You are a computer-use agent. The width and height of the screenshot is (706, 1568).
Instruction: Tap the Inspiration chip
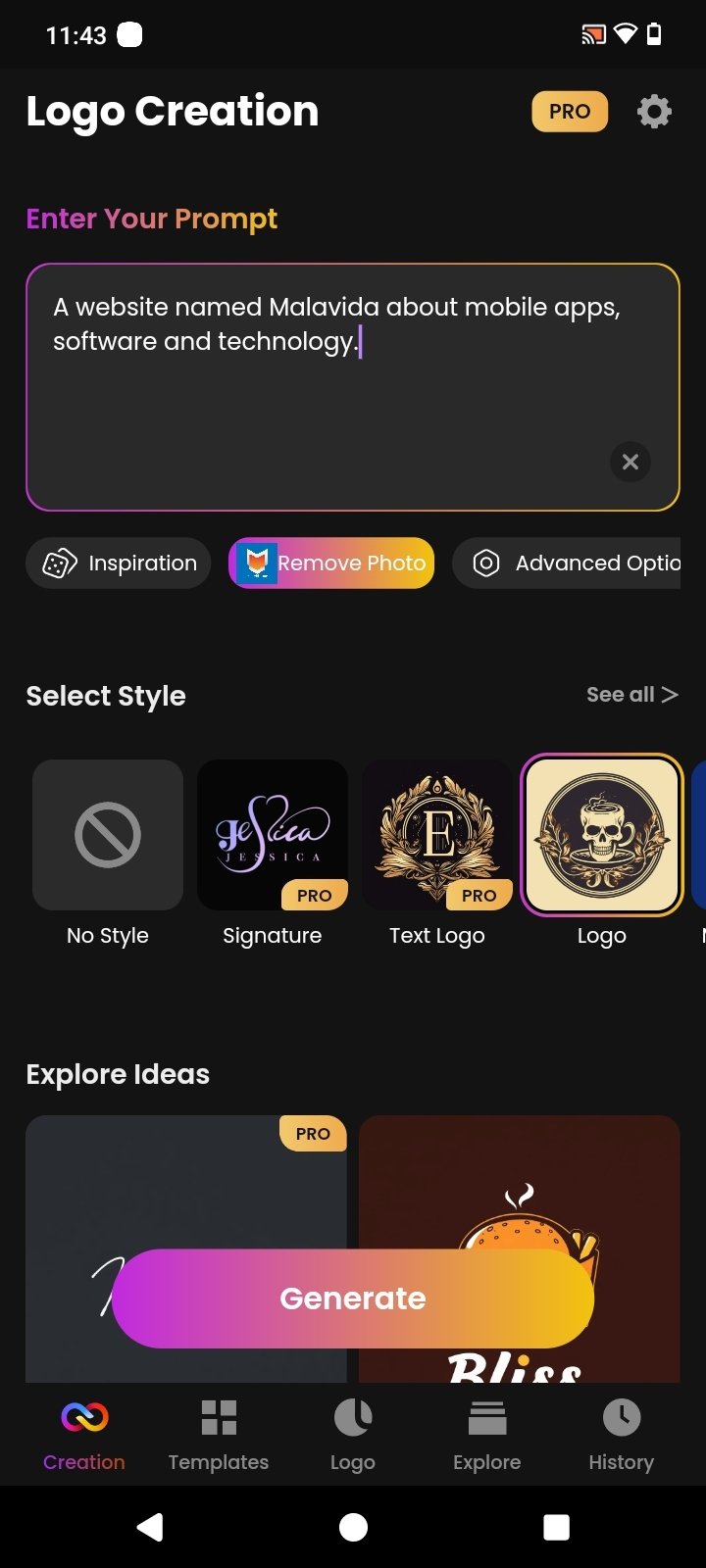pyautogui.click(x=119, y=563)
